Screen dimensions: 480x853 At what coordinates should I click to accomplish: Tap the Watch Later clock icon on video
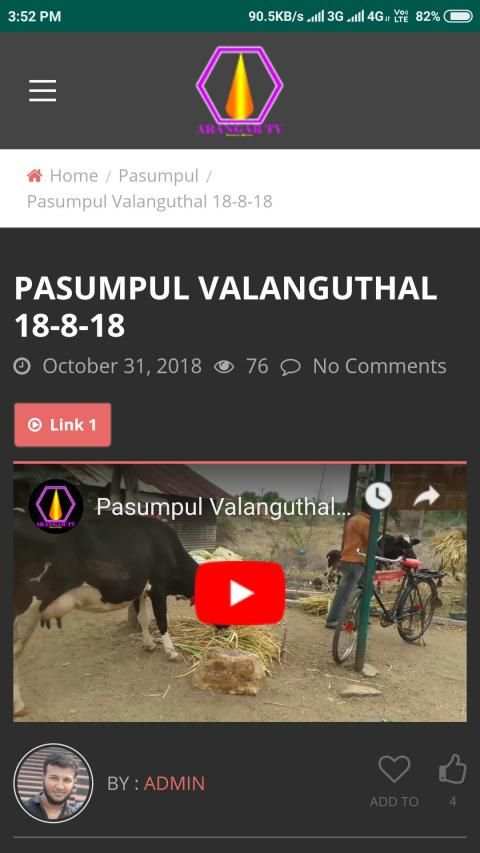(x=378, y=496)
